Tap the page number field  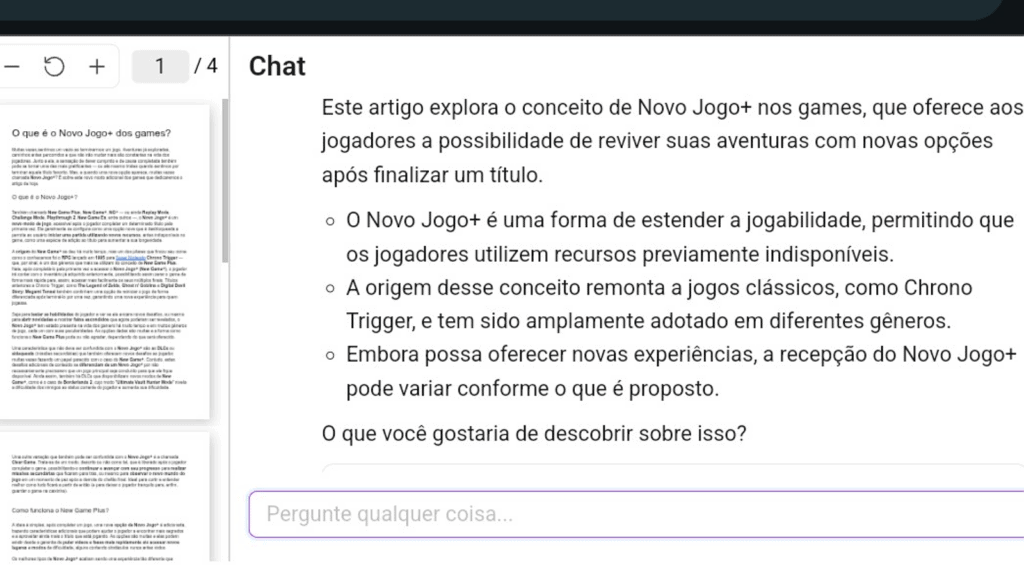click(158, 67)
